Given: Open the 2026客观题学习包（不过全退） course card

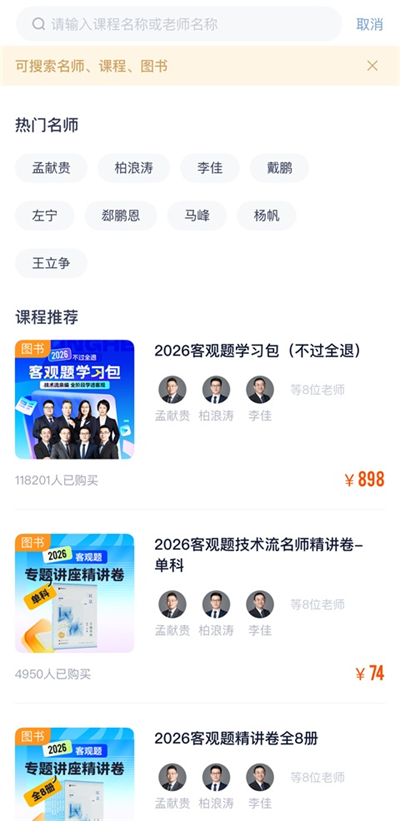Looking at the screenshot, I should (x=200, y=414).
